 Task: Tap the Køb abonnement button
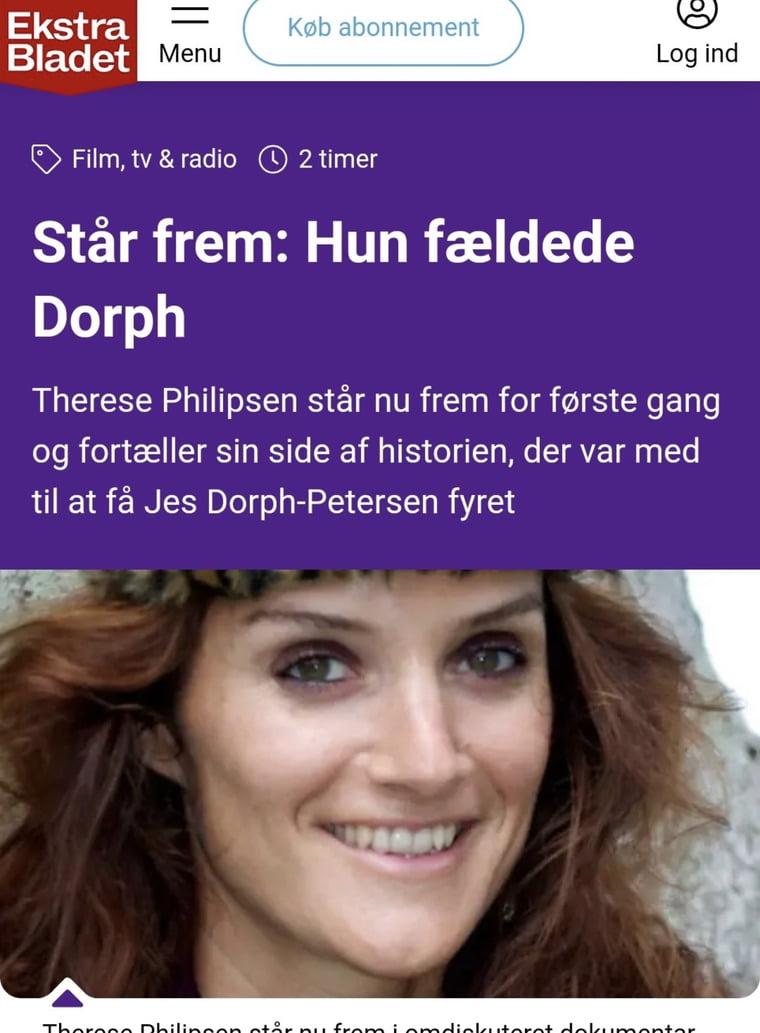point(383,28)
